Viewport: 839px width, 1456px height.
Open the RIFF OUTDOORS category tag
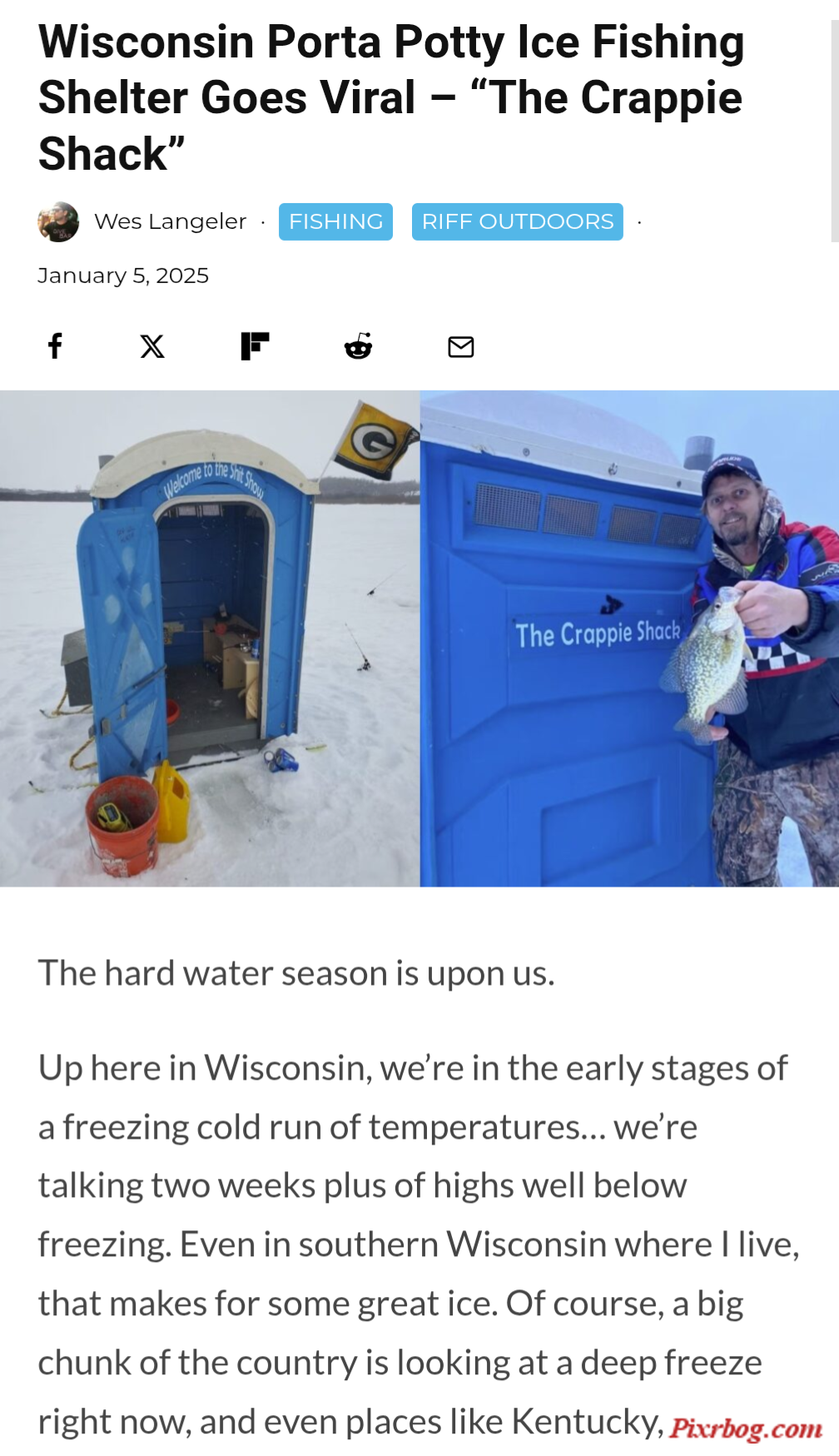click(517, 221)
